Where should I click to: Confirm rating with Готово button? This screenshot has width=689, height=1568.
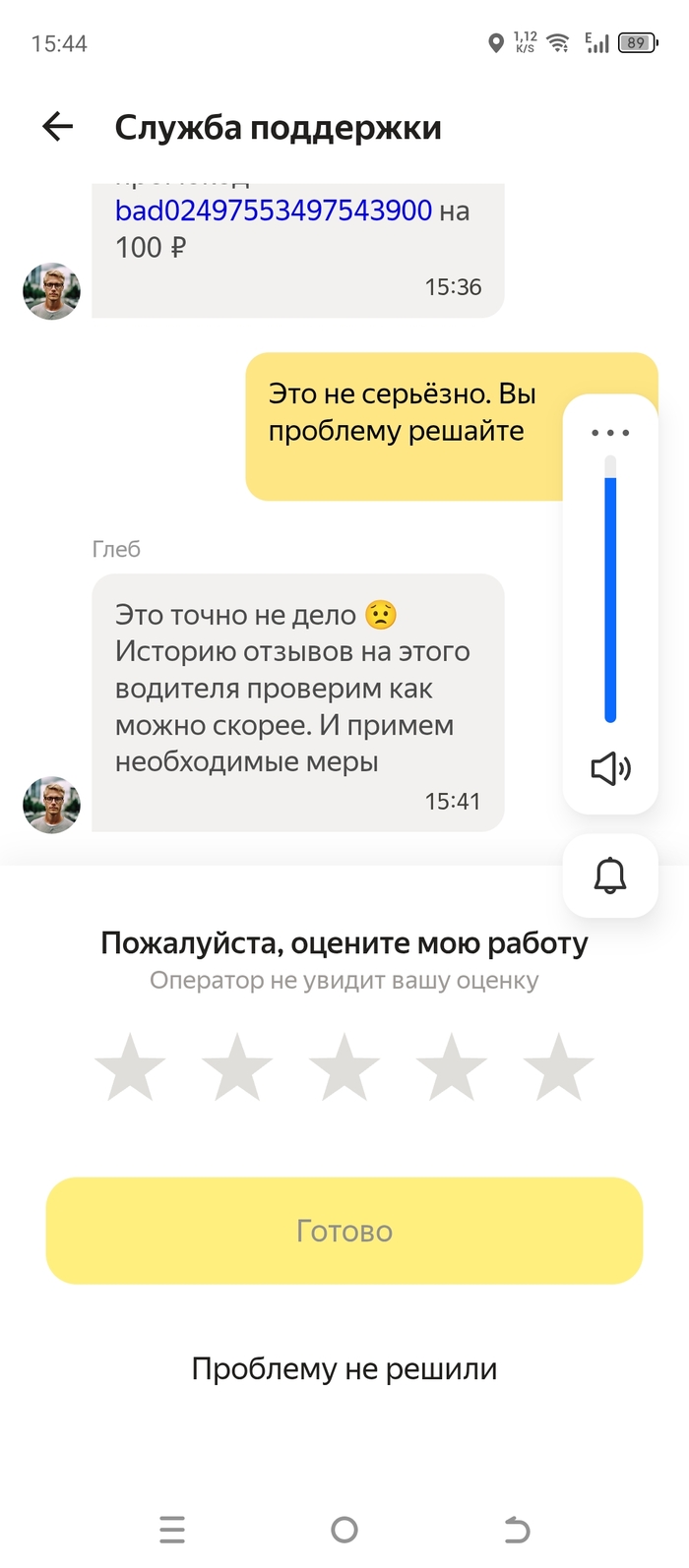click(344, 1231)
